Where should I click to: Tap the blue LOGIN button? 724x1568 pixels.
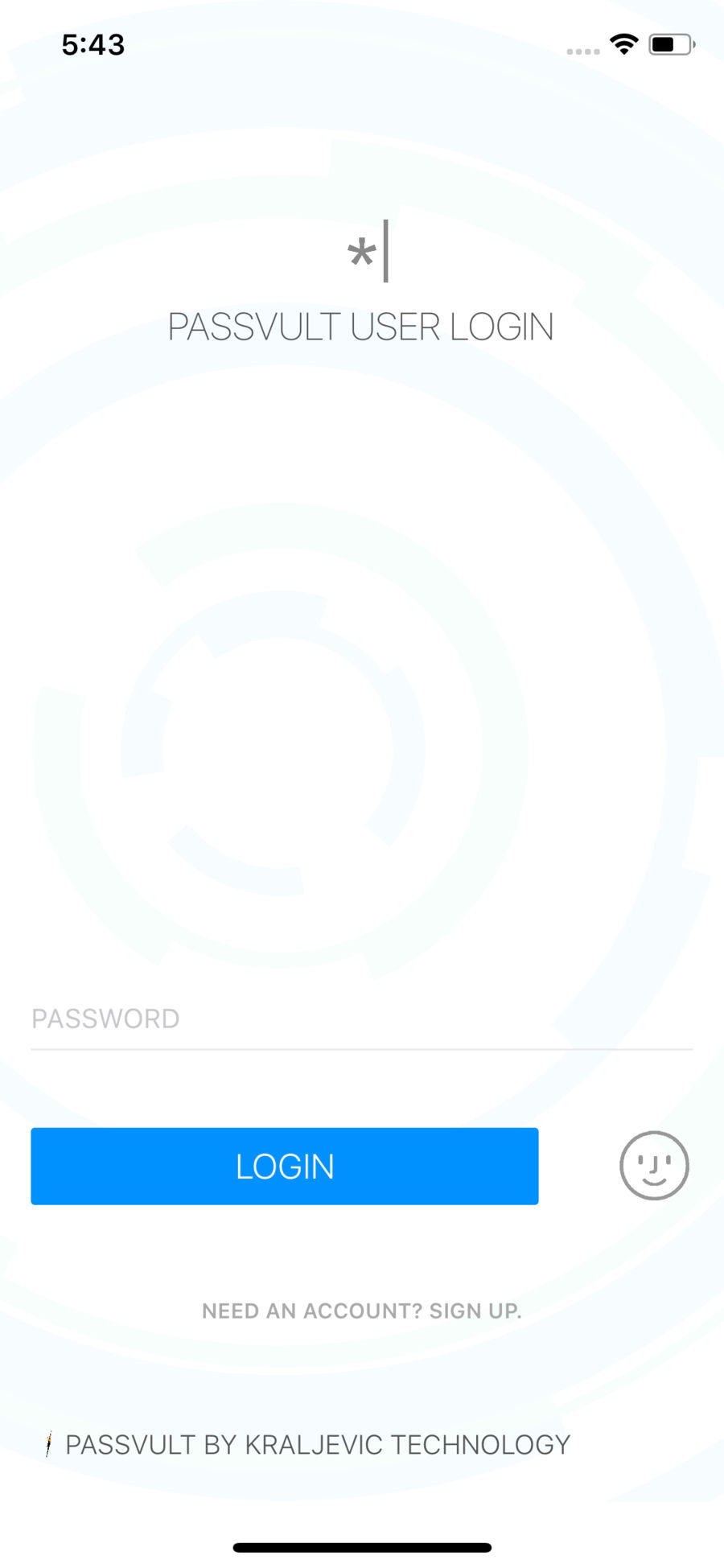coord(284,1166)
